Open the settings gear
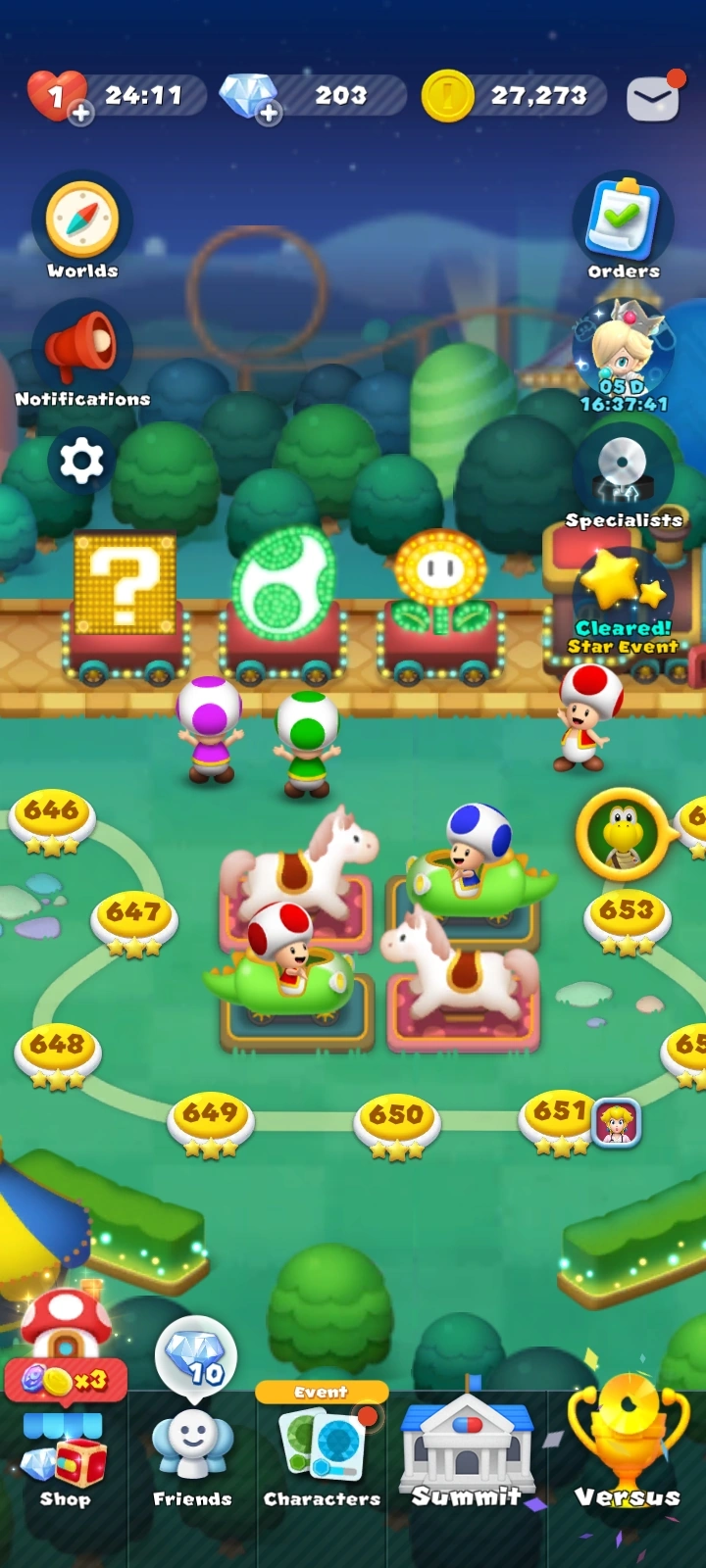This screenshot has height=1568, width=706. click(x=81, y=461)
